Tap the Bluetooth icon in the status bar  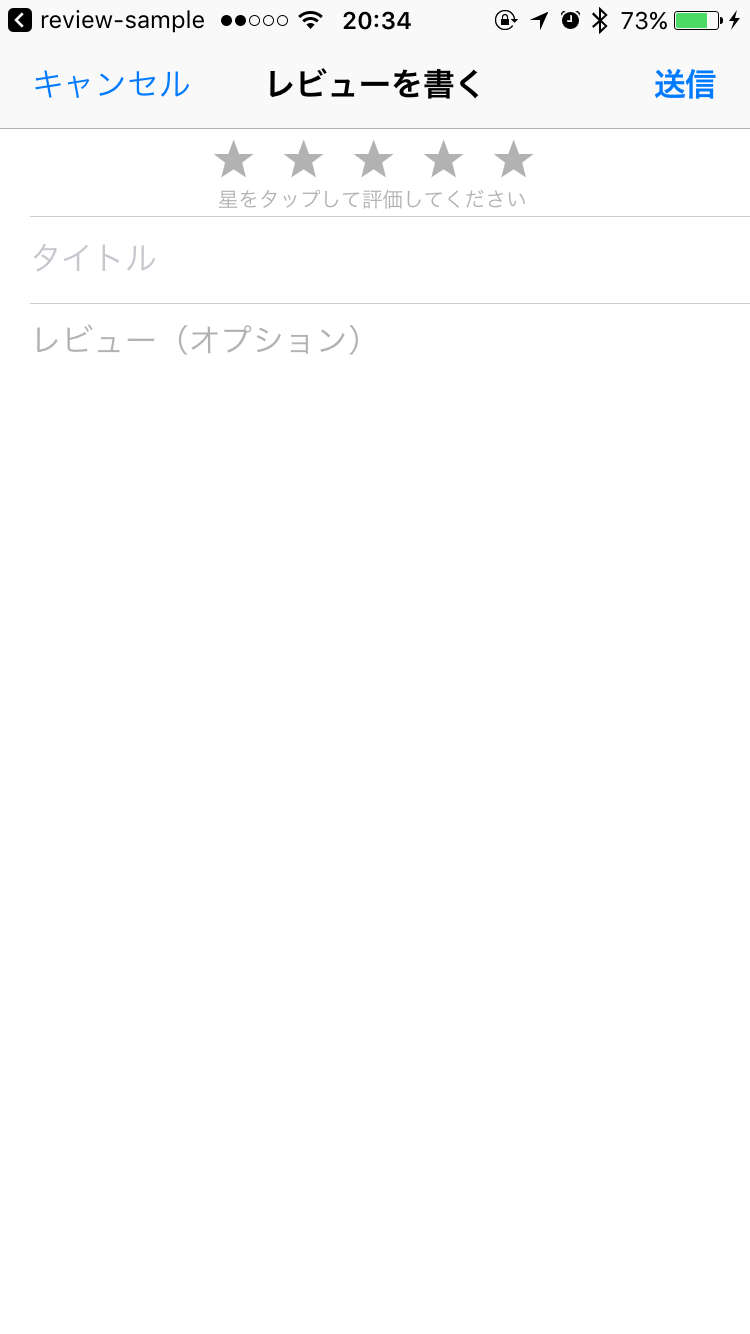600,19
